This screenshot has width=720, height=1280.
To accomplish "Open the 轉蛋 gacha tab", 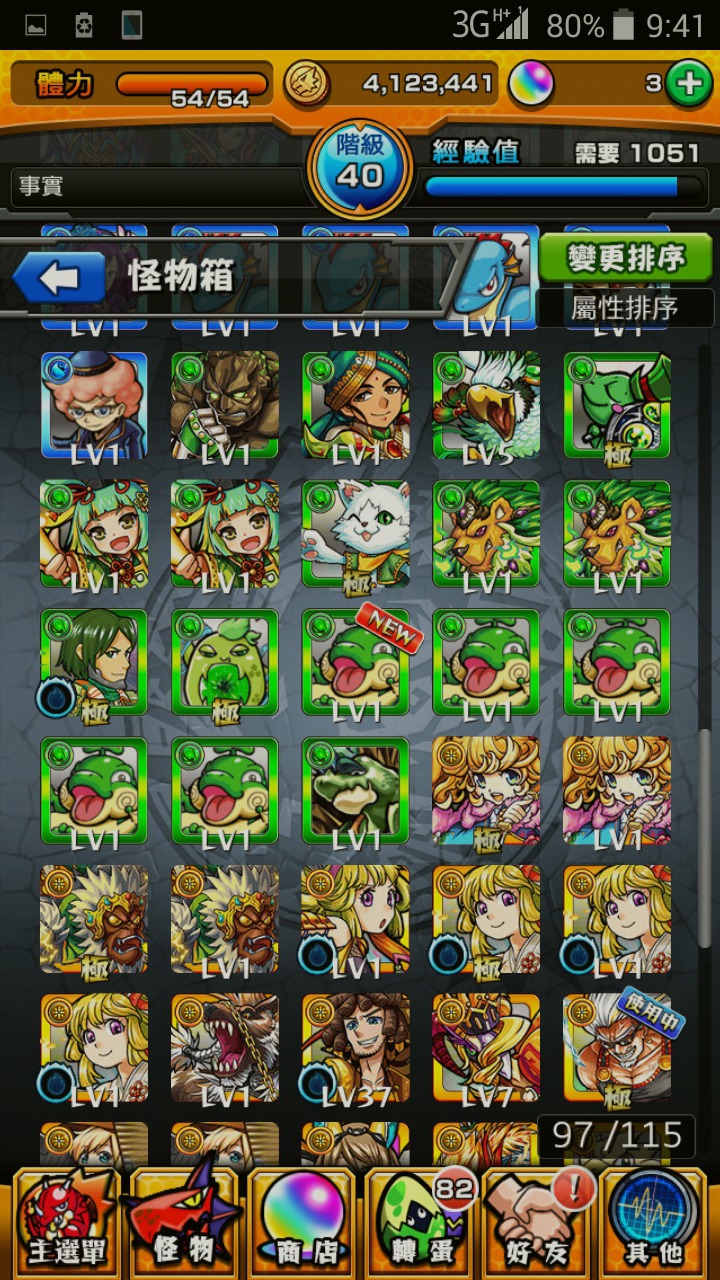I will coord(419,1223).
